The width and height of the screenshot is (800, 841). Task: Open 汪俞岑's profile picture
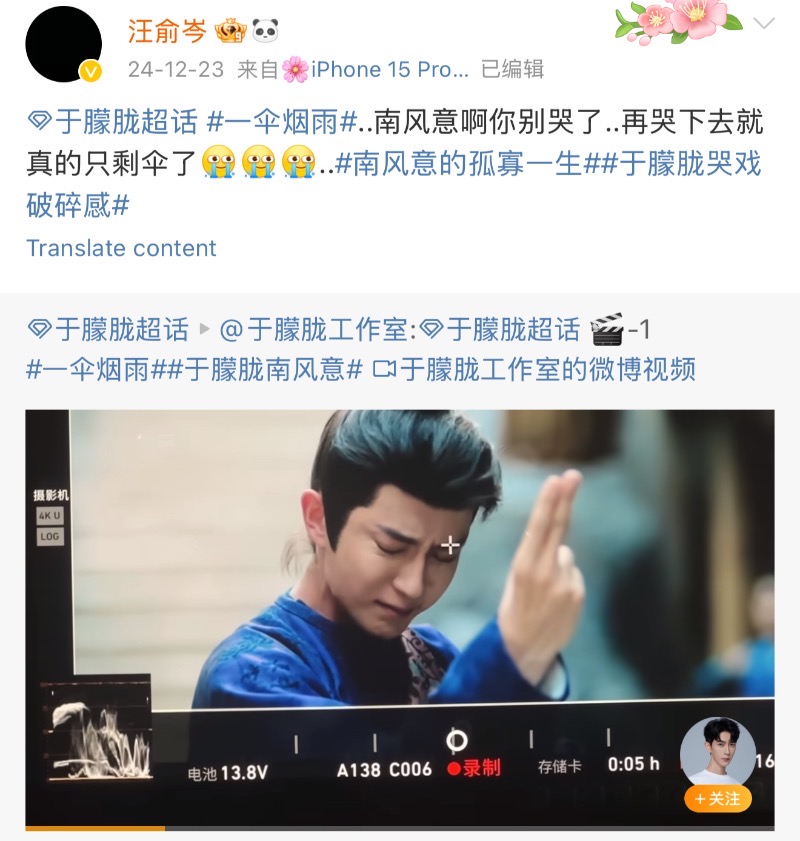coord(64,43)
